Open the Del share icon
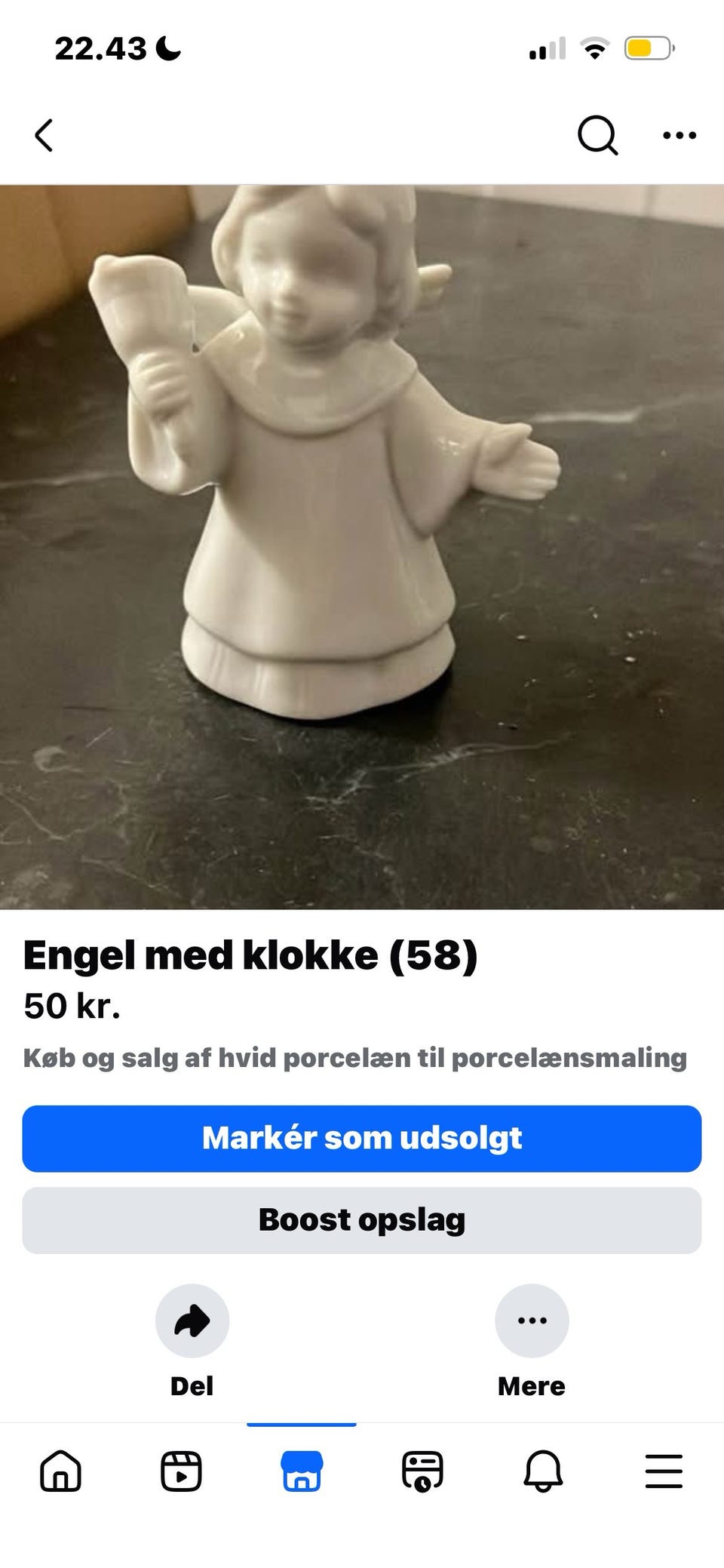Image resolution: width=724 pixels, height=1568 pixels. (x=191, y=1321)
